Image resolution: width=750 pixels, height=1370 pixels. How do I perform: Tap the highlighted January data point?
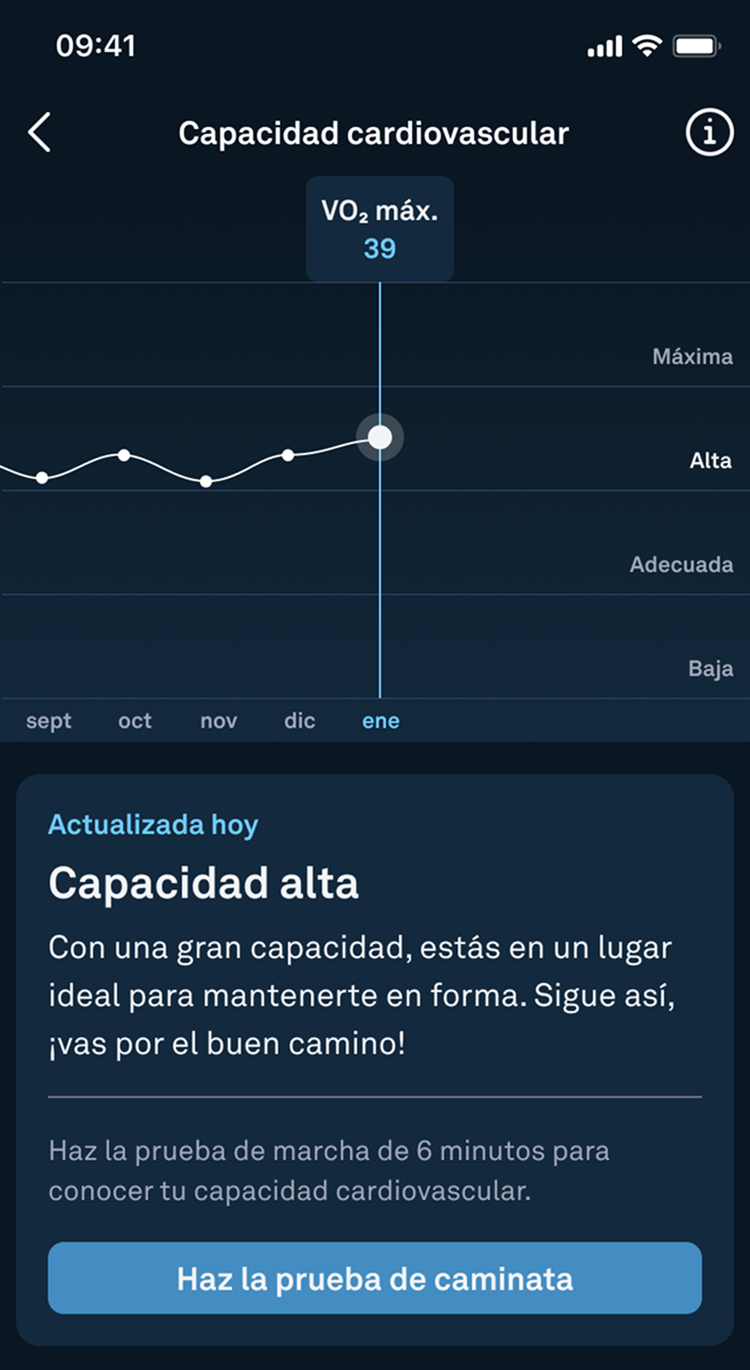[380, 437]
